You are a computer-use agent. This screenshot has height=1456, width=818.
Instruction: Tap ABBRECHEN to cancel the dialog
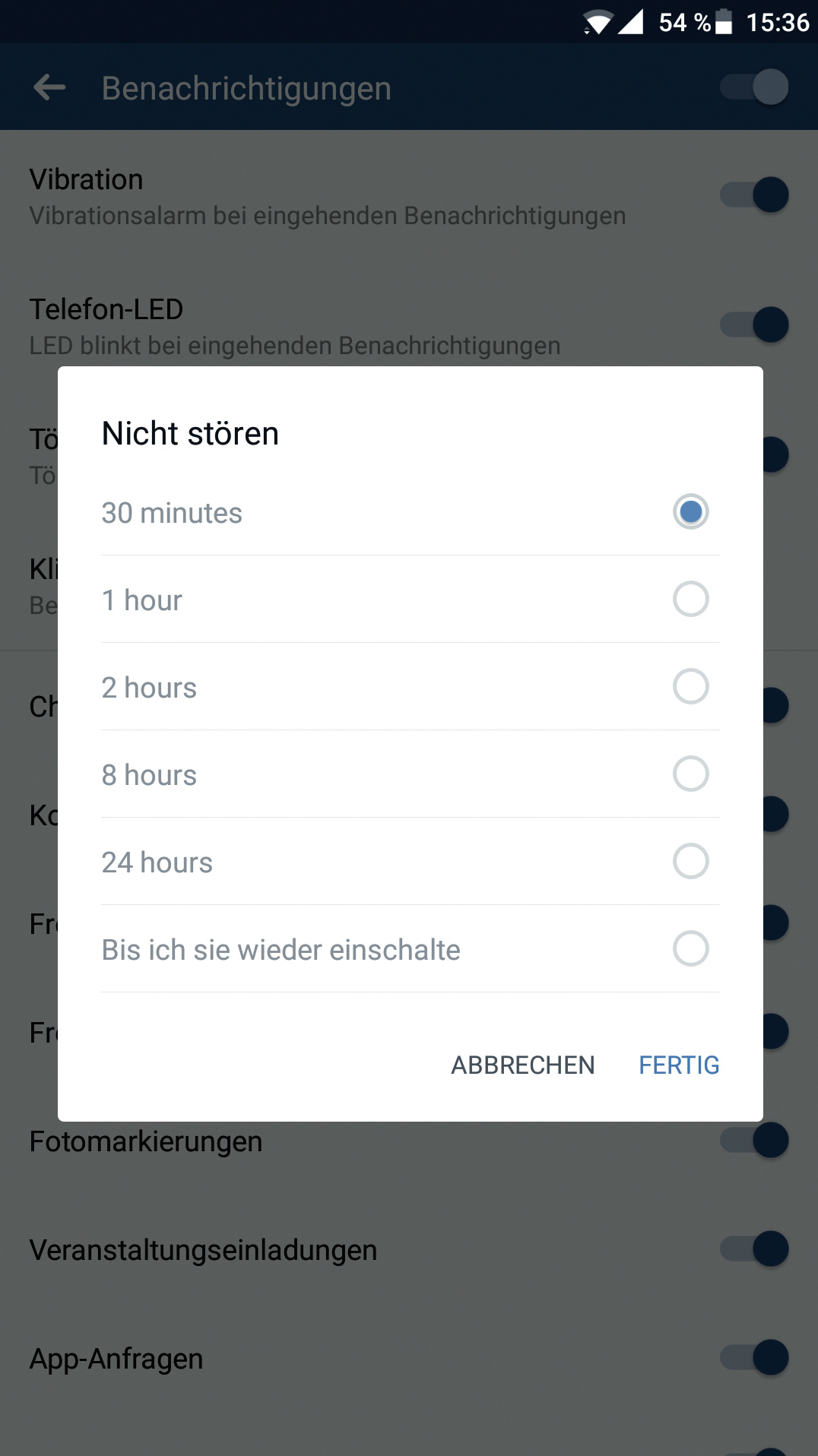point(523,1065)
